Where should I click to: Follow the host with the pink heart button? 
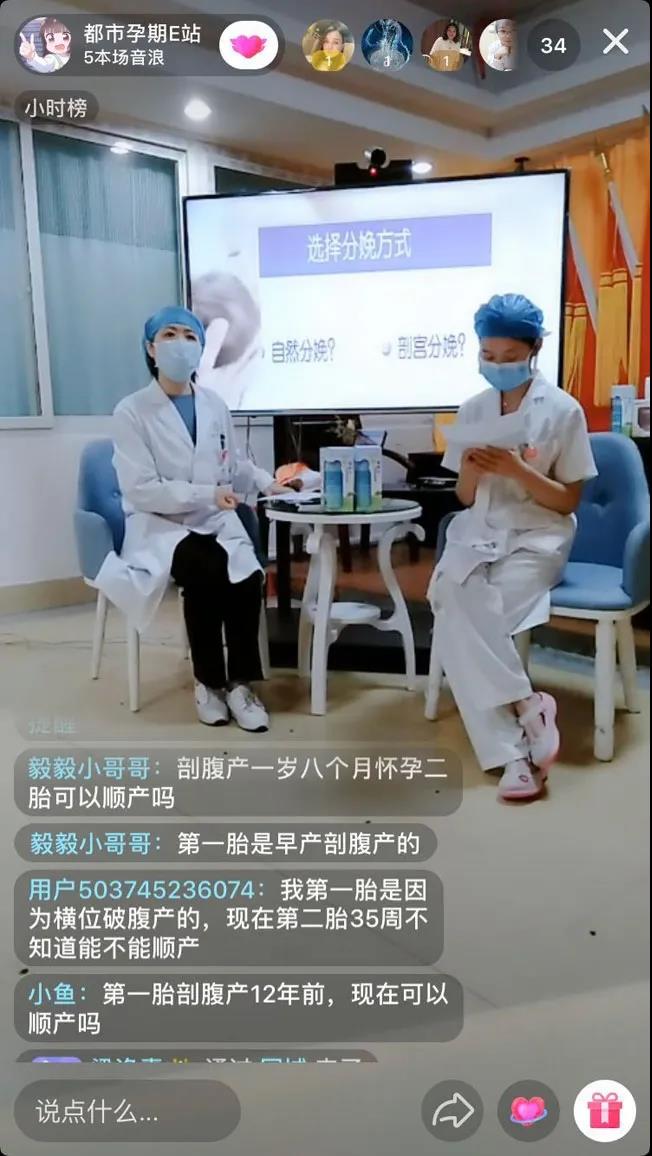[x=248, y=45]
